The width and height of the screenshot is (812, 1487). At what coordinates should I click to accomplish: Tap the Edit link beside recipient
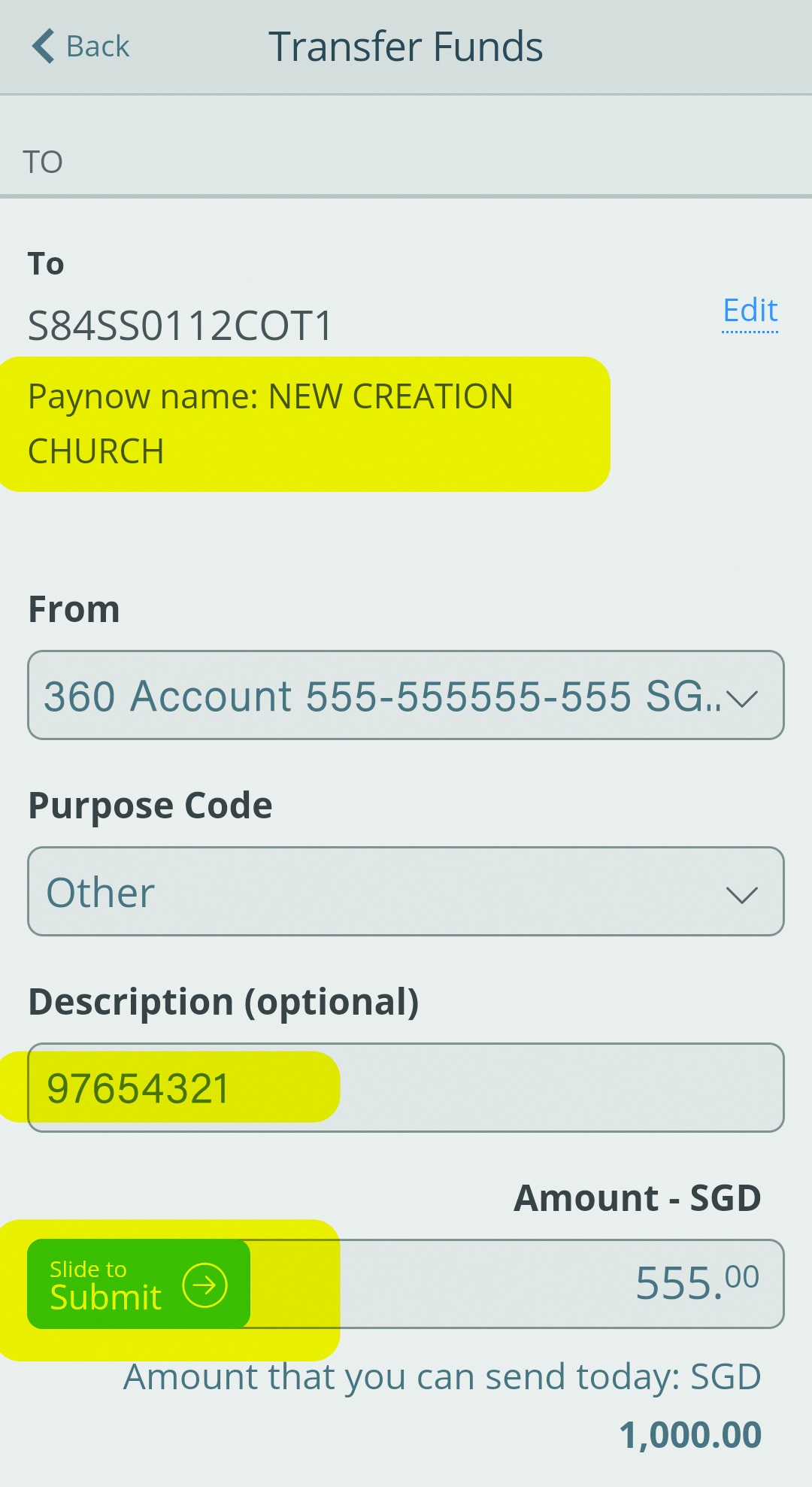[750, 311]
